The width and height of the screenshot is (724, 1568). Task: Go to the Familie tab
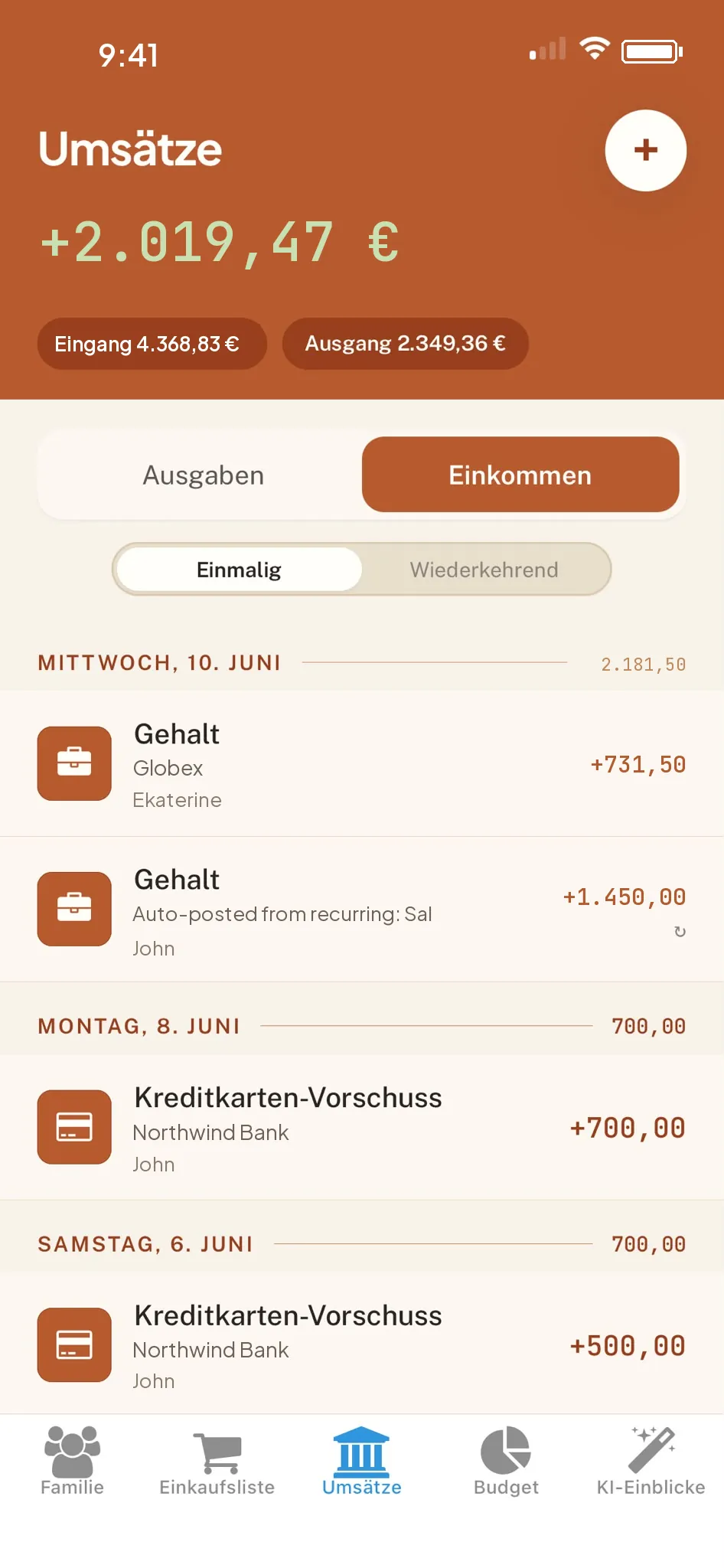coord(72,1461)
